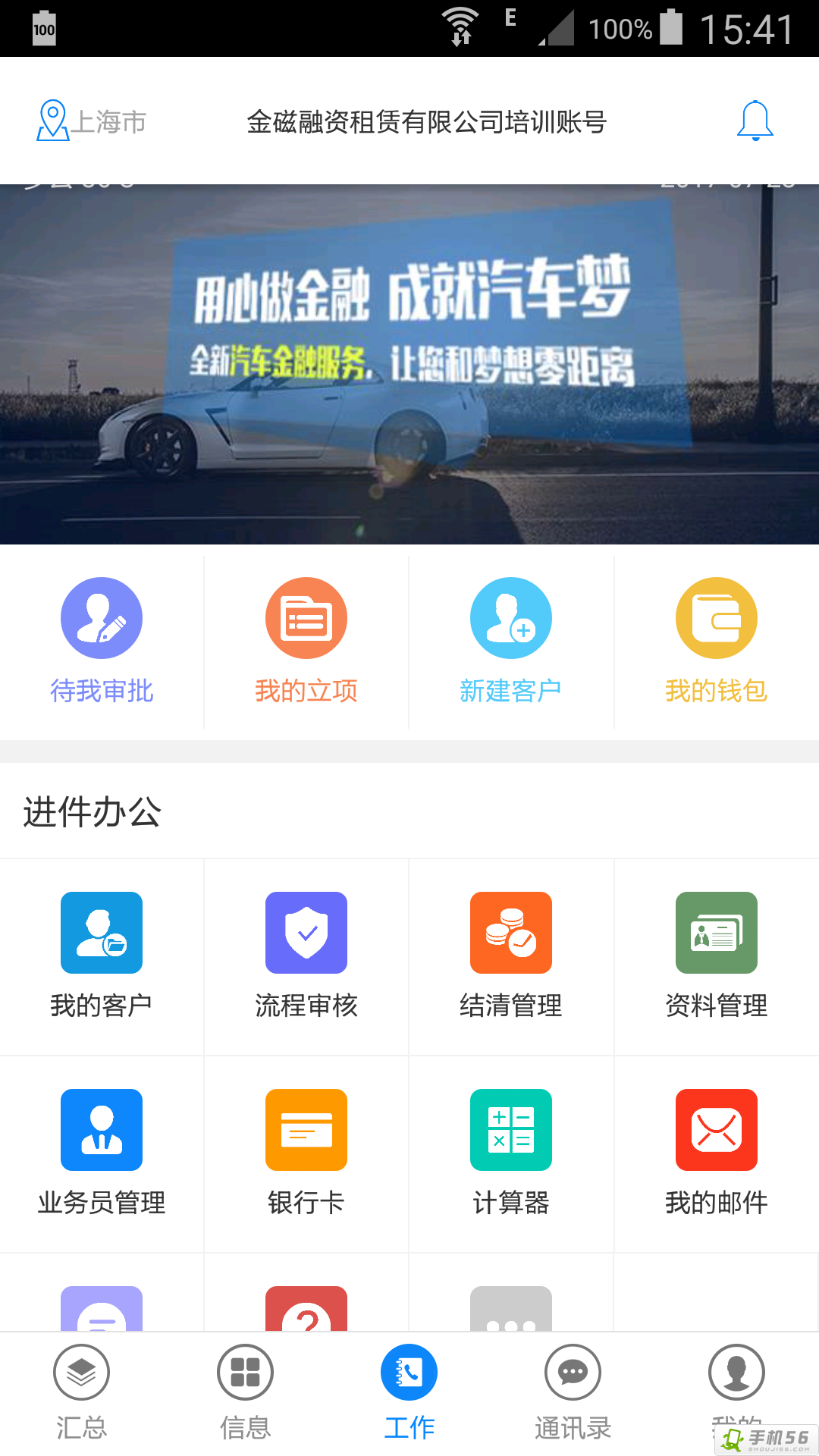Open the car finance promotional banner
The width and height of the screenshot is (819, 1456).
409,364
